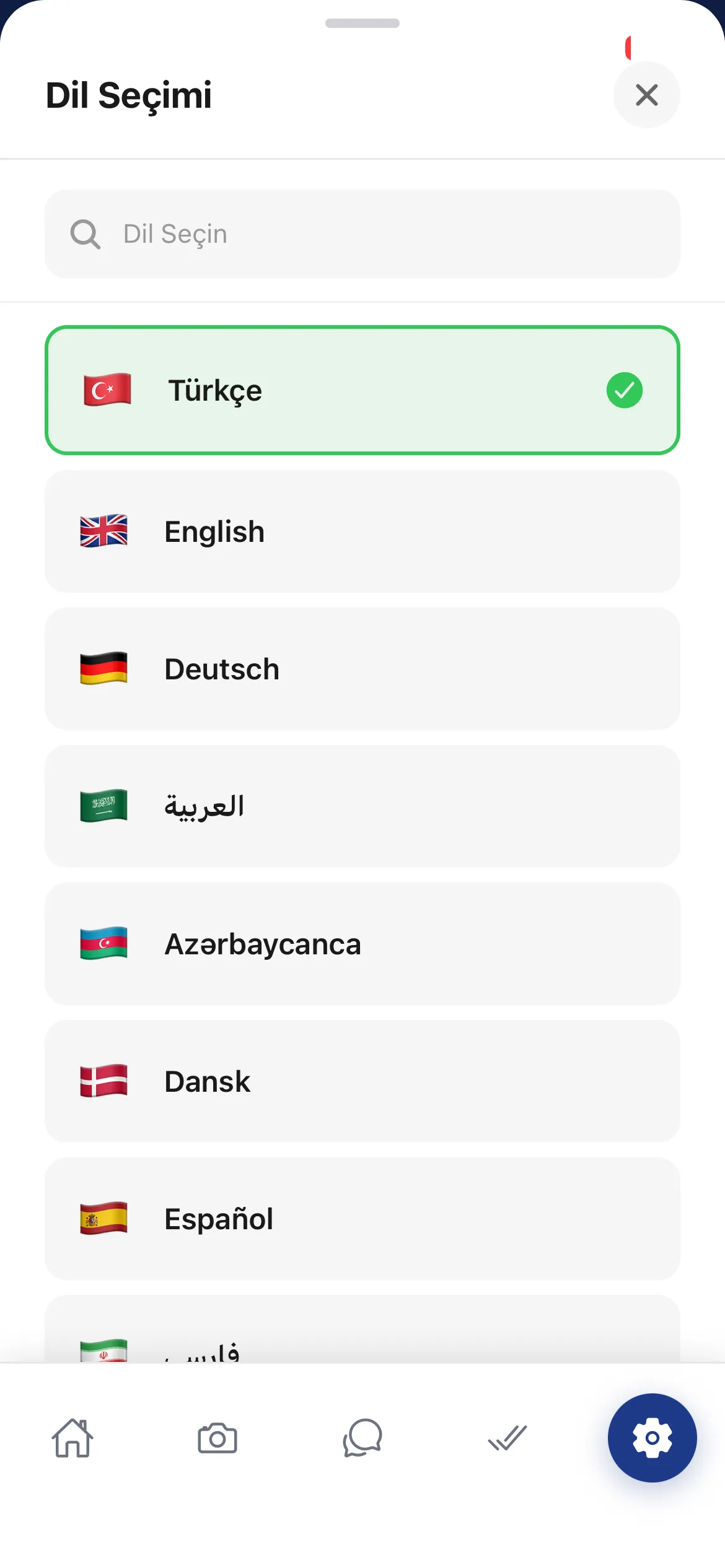725x1568 pixels.
Task: Select العربية as the language
Action: (x=362, y=806)
